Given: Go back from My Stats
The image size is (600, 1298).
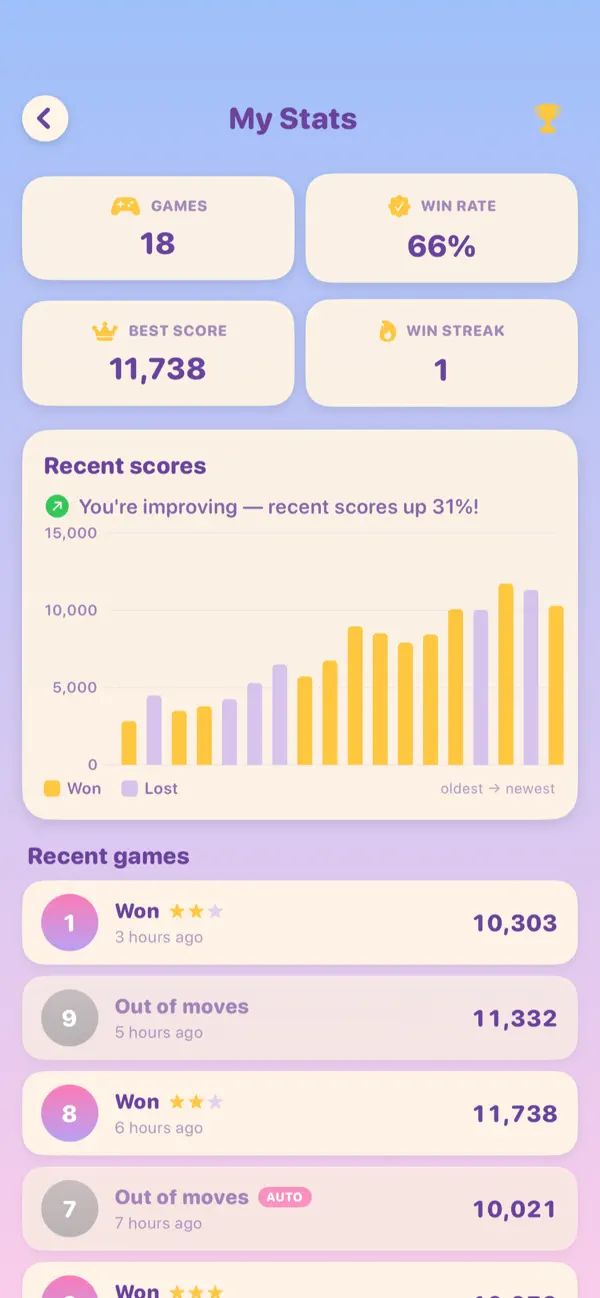Looking at the screenshot, I should pos(45,119).
